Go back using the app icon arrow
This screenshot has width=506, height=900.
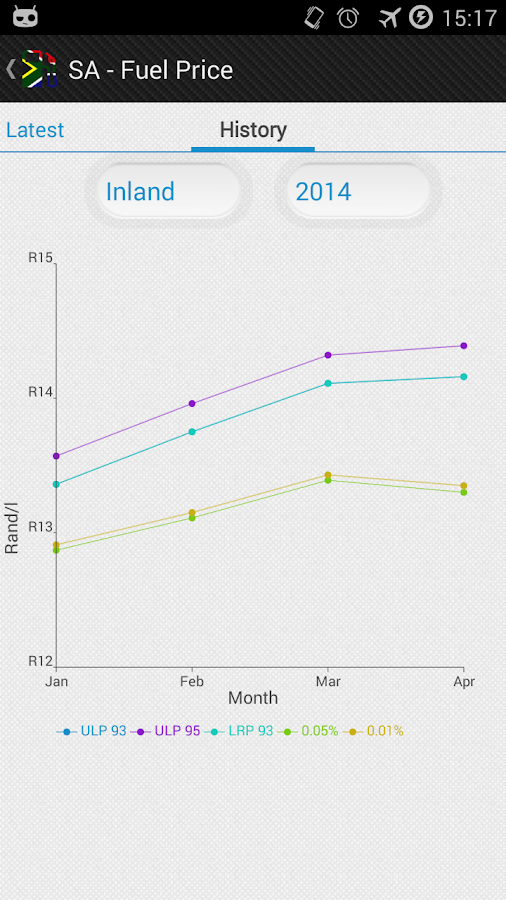click(x=30, y=69)
